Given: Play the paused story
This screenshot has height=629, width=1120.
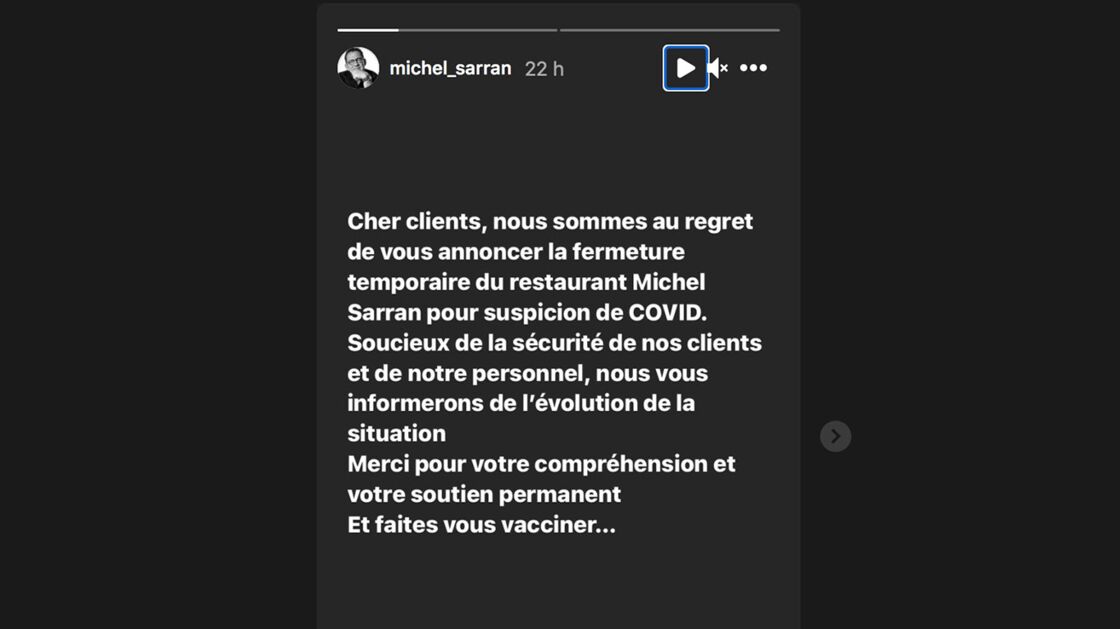Looking at the screenshot, I should click(686, 68).
